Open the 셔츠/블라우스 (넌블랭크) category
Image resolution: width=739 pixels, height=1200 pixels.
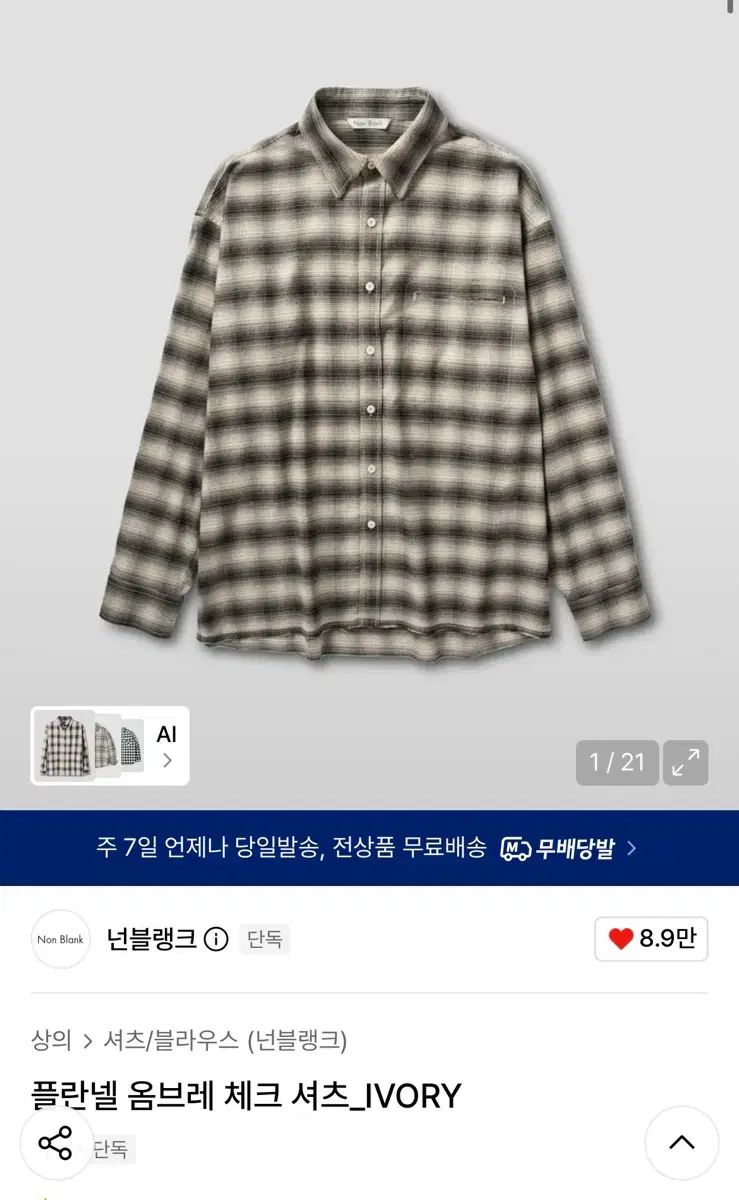coord(226,1041)
